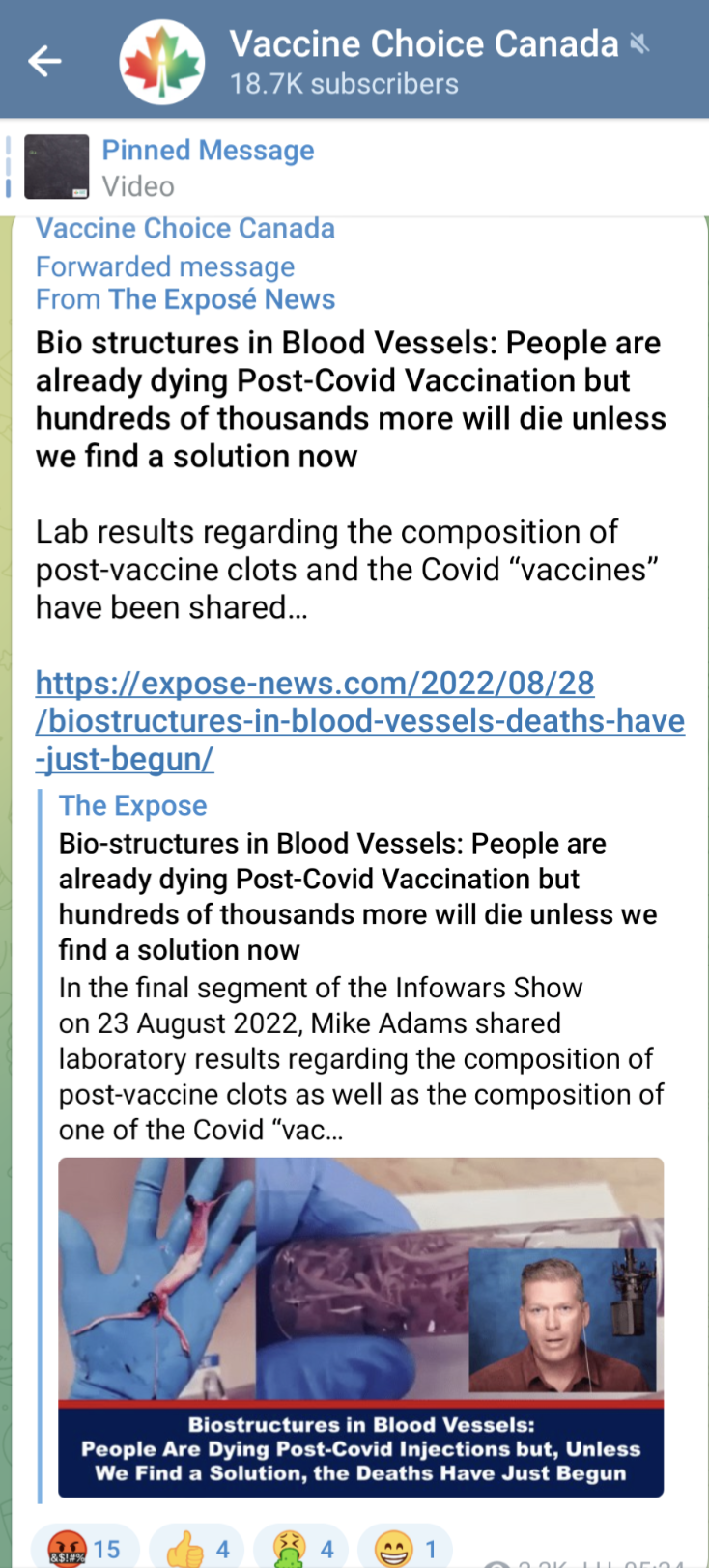Open The Exposé News forwarded source
The width and height of the screenshot is (709, 1568).
(221, 299)
